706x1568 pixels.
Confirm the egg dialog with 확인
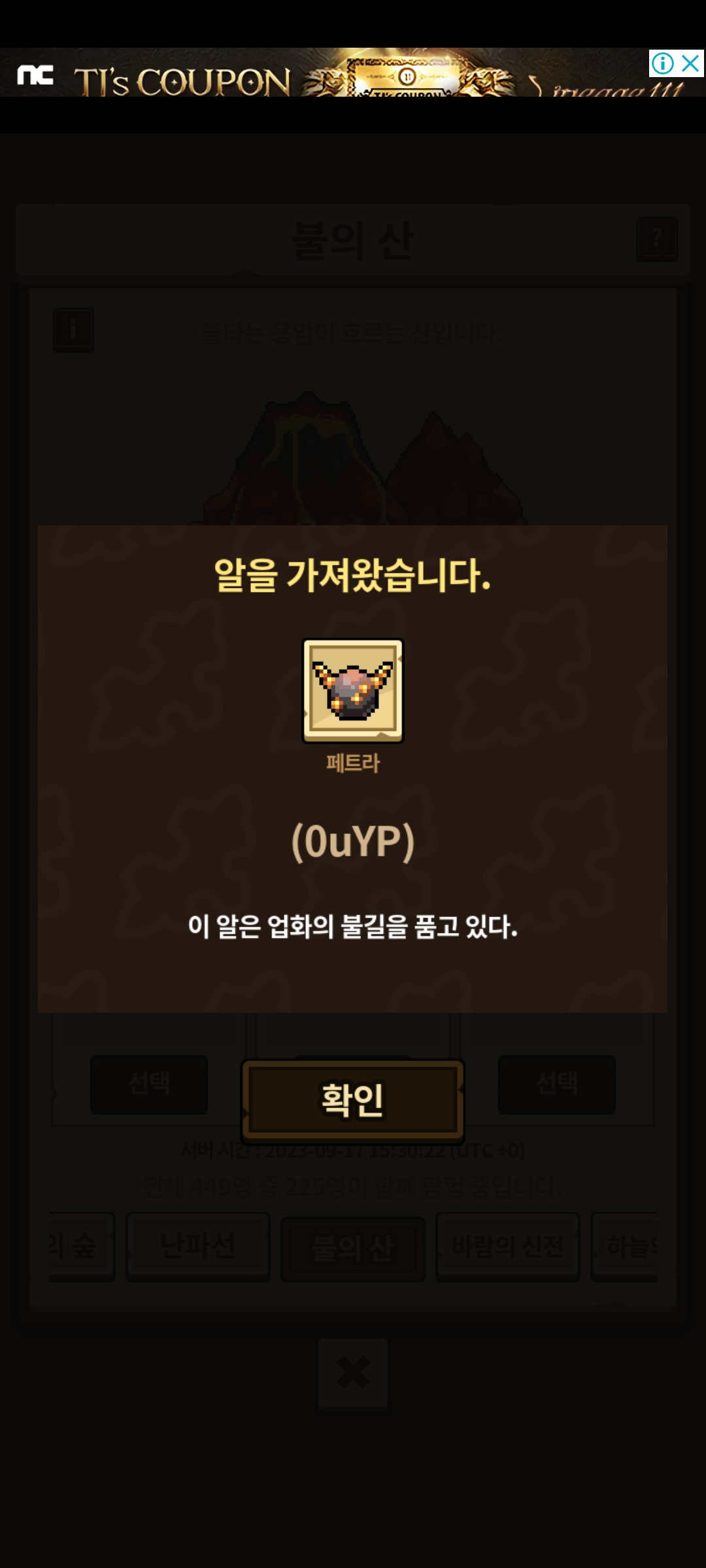(x=353, y=1100)
